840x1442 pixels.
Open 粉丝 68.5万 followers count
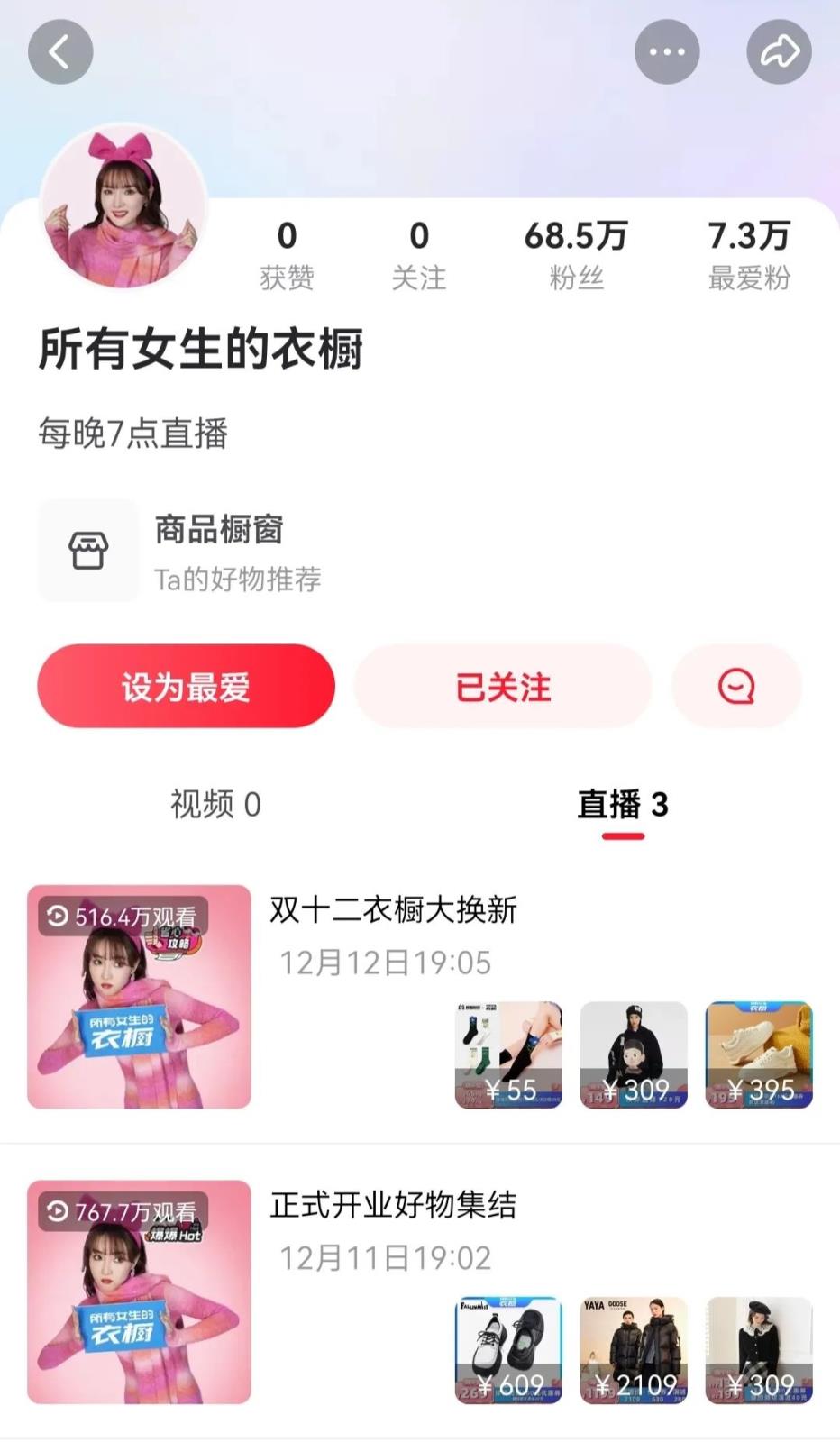point(575,255)
